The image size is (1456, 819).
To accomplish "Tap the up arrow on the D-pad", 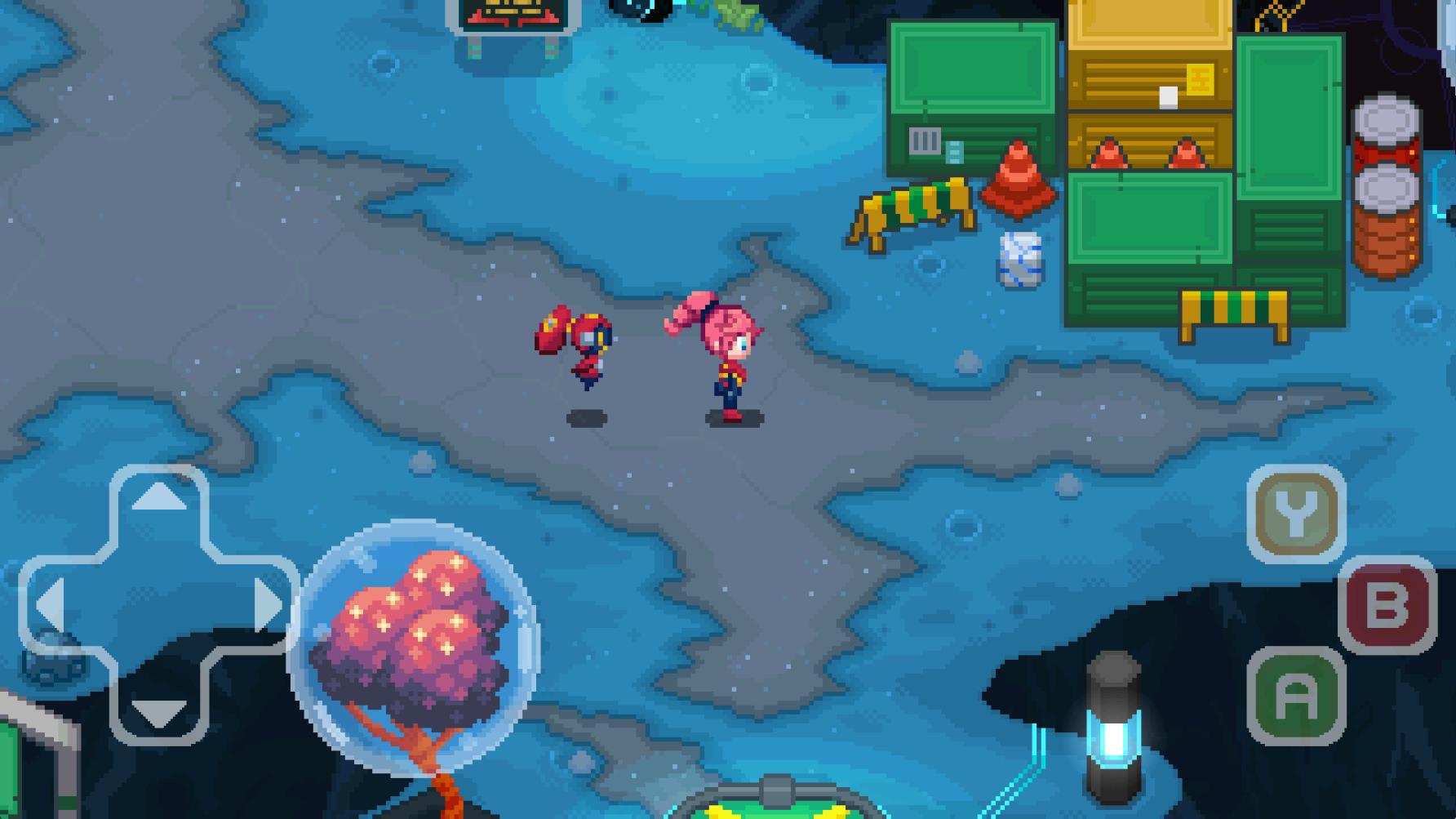I will coord(158,497).
